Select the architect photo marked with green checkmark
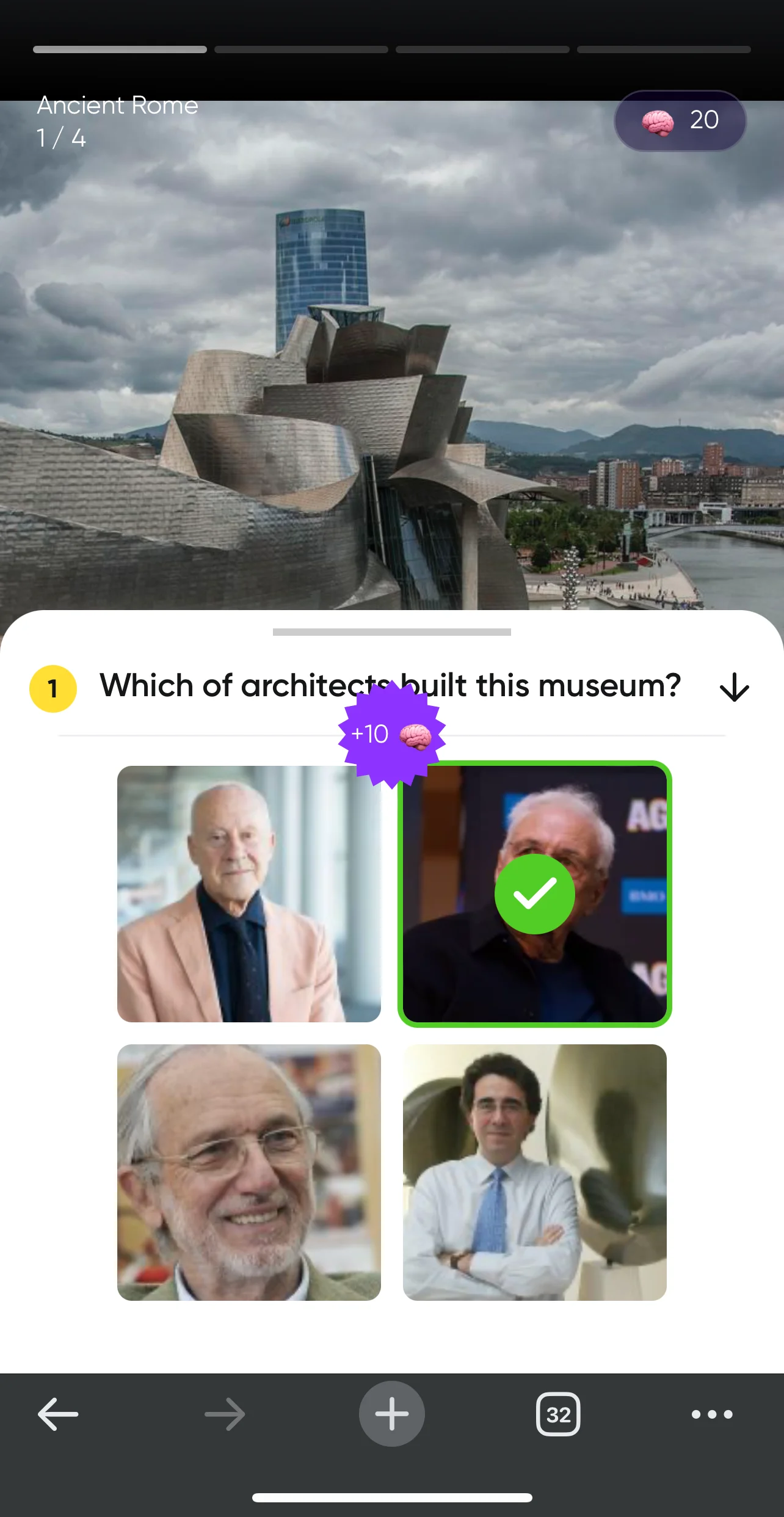 coord(534,893)
